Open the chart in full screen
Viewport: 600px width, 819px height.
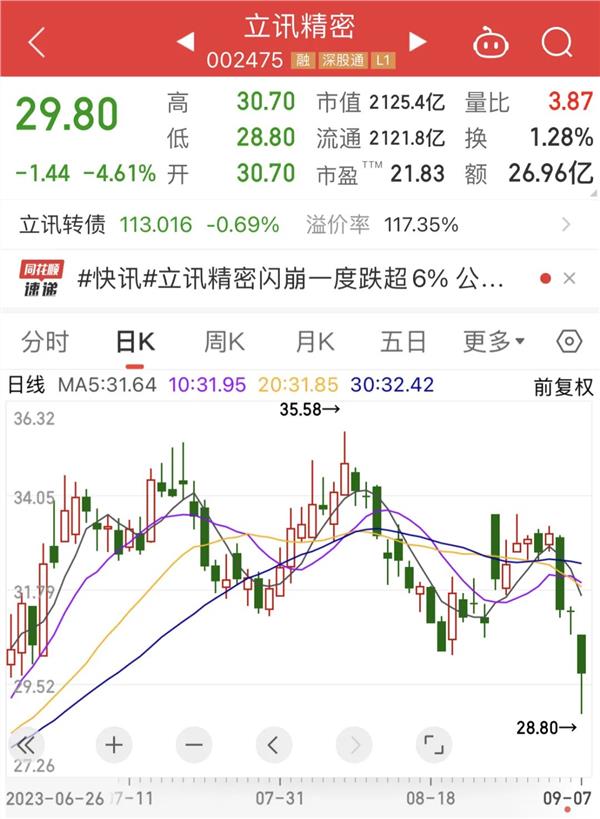click(433, 744)
